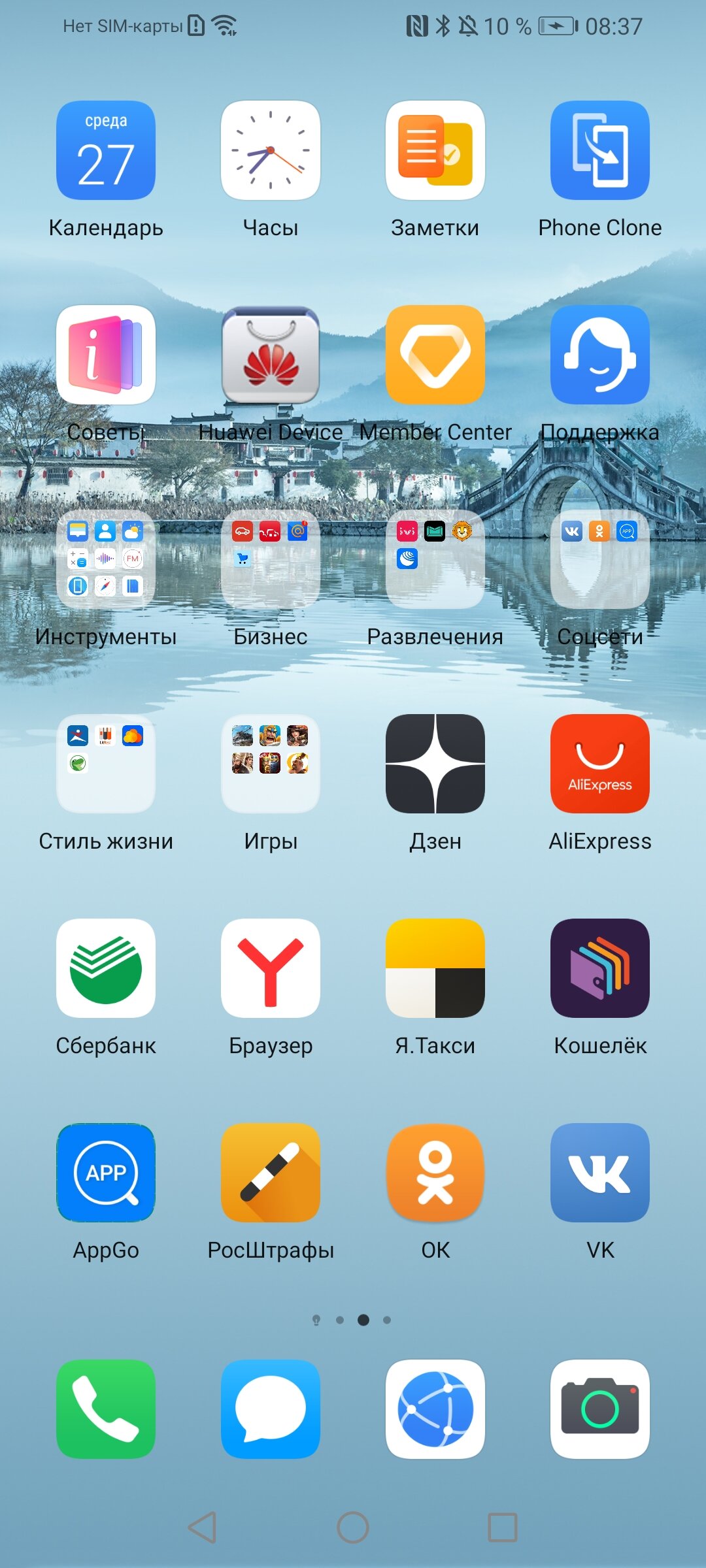706x1568 pixels.
Task: Launch the camera from the dock
Action: click(x=600, y=1409)
